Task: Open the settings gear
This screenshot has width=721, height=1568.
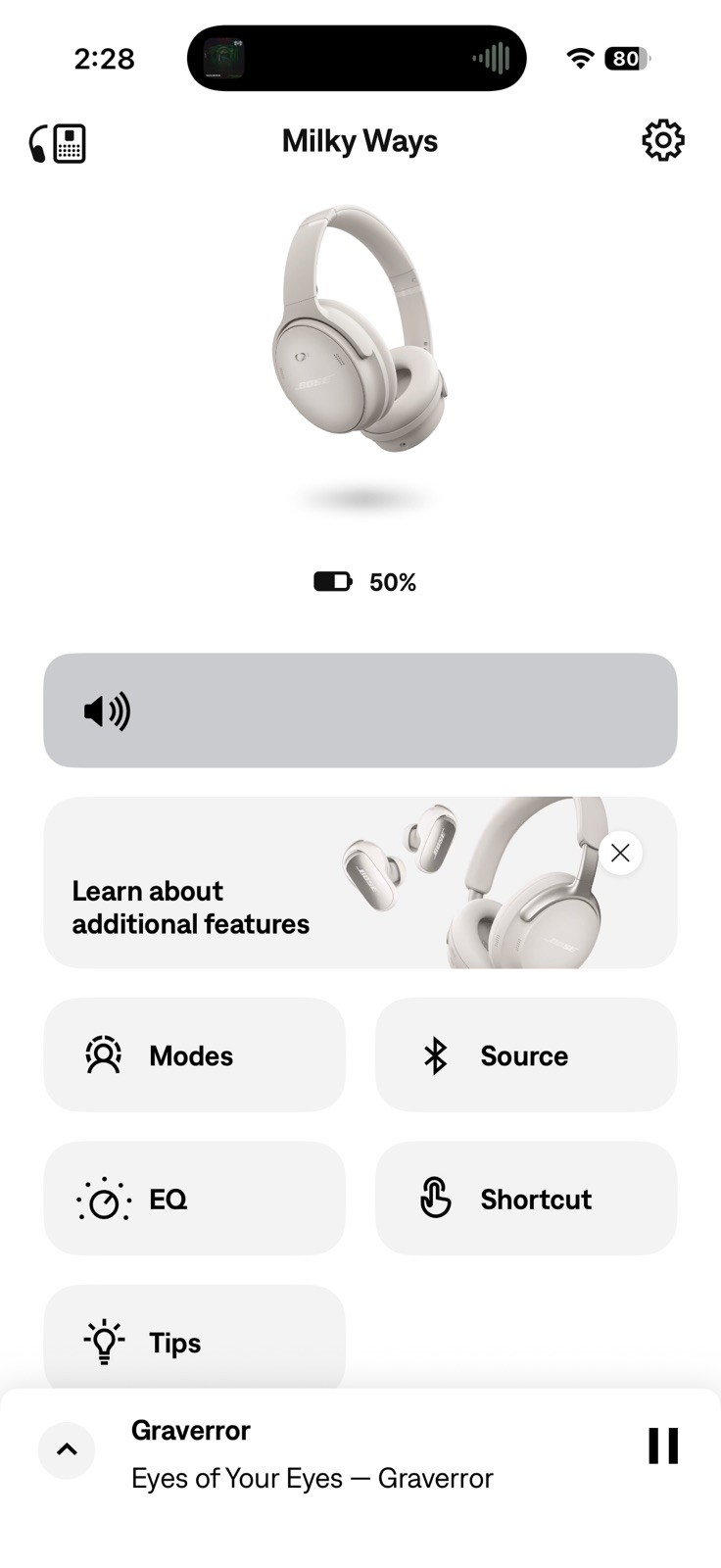Action: coord(663,141)
